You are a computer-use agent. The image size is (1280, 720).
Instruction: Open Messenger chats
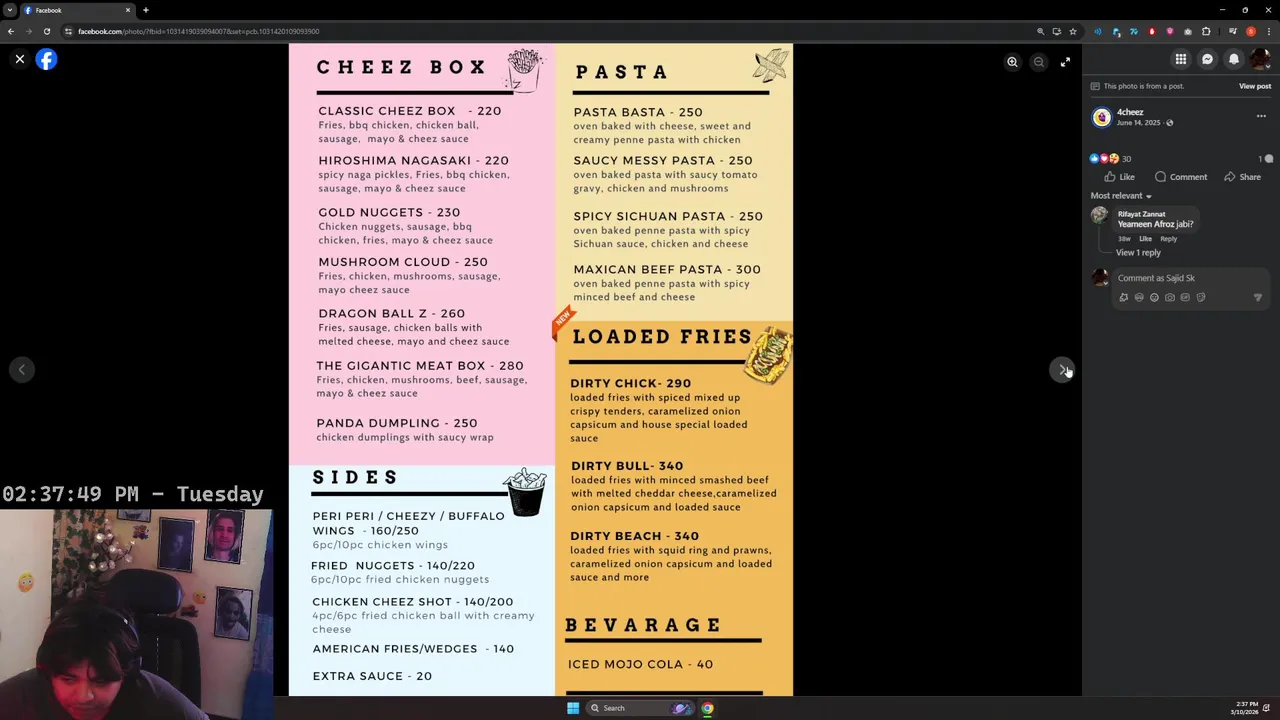pyautogui.click(x=1207, y=59)
